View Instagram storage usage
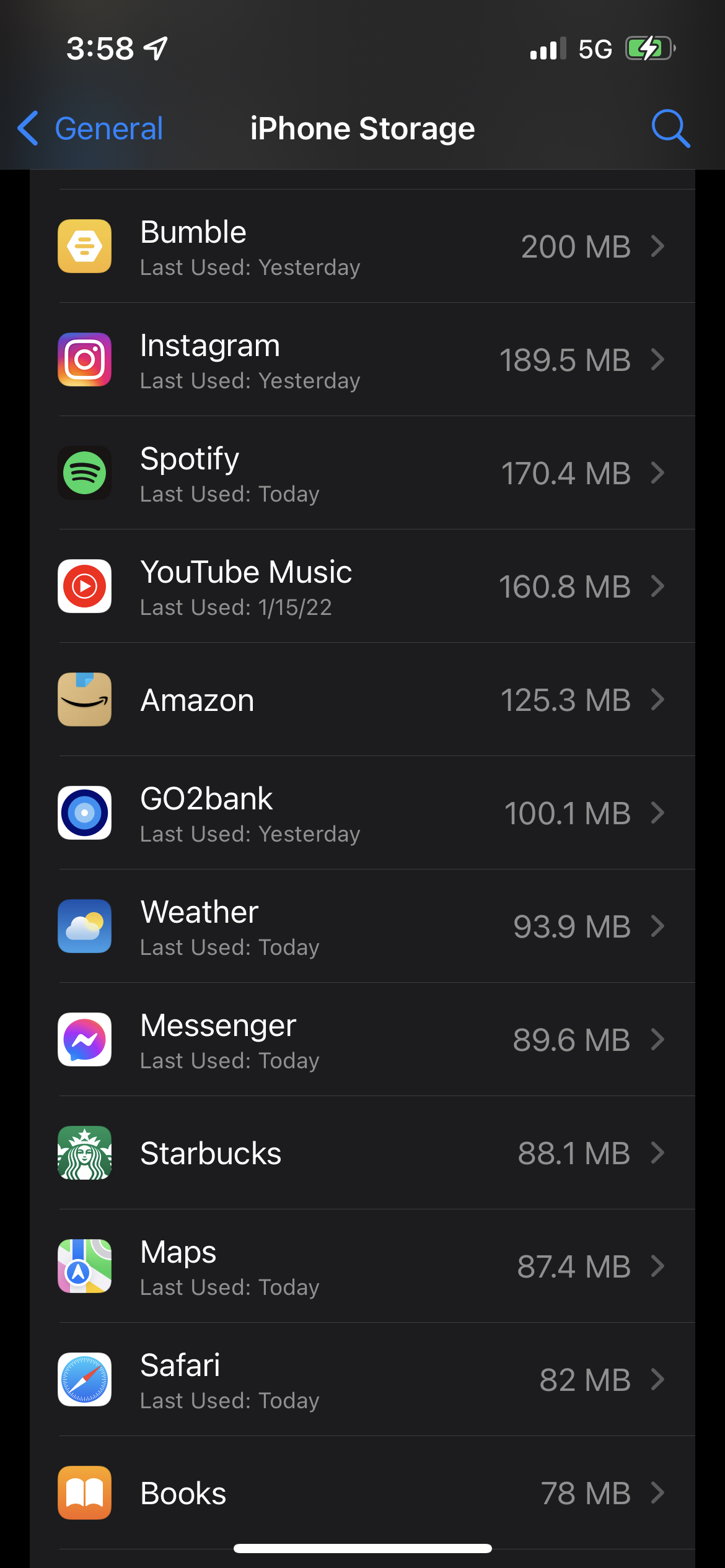This screenshot has height=1568, width=725. (x=362, y=360)
